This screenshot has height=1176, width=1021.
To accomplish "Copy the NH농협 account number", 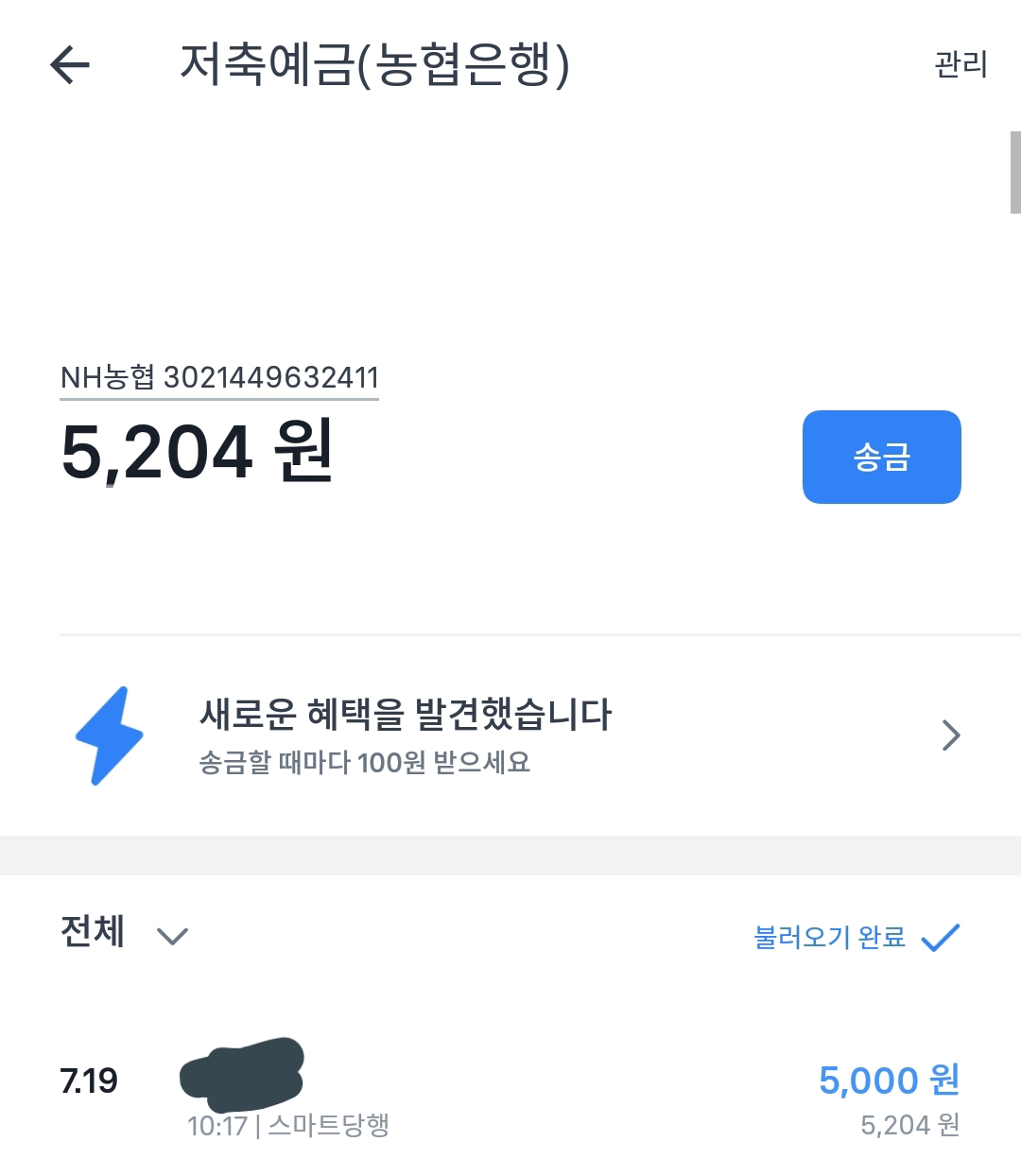I will click(x=219, y=378).
